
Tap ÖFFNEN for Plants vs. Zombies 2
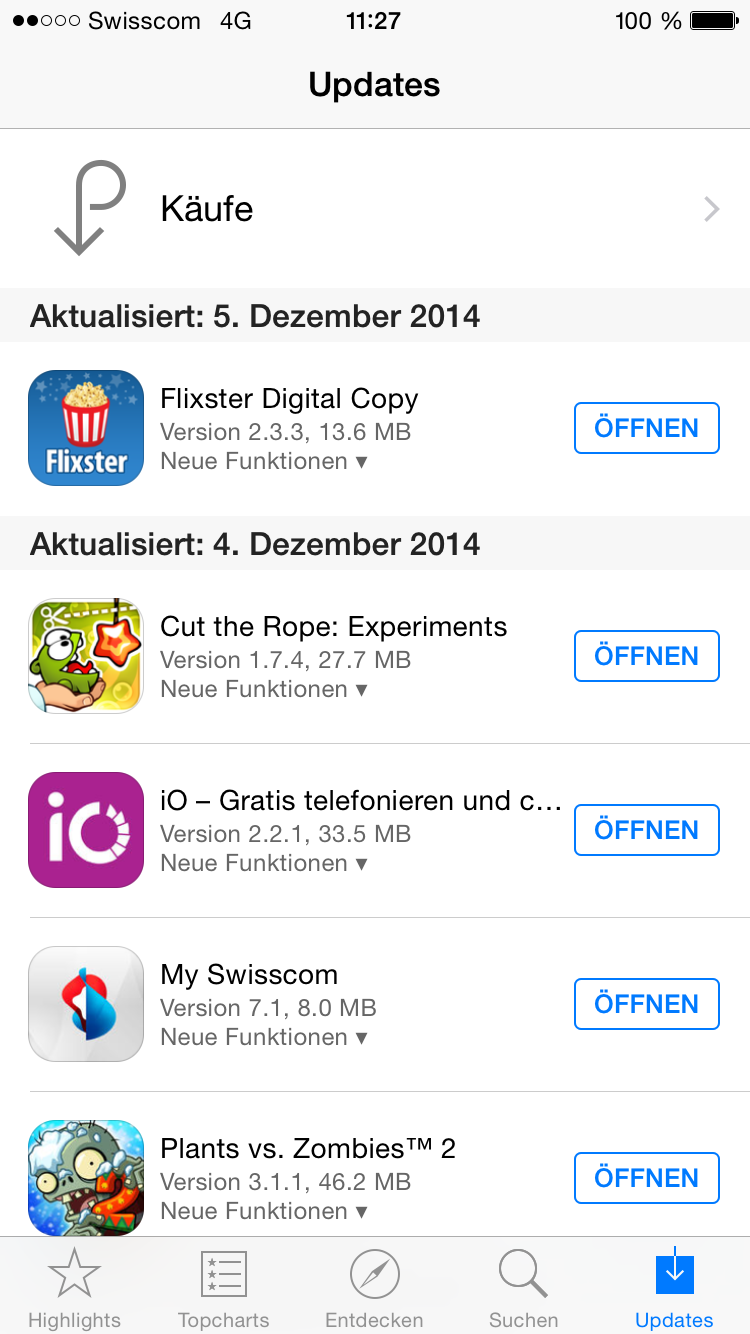coord(646,1178)
